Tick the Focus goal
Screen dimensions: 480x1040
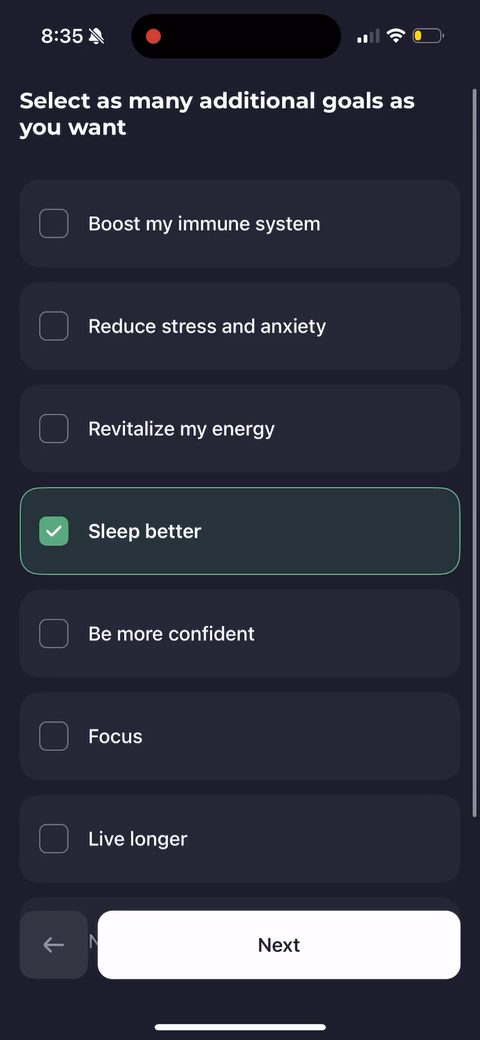pyautogui.click(x=239, y=736)
